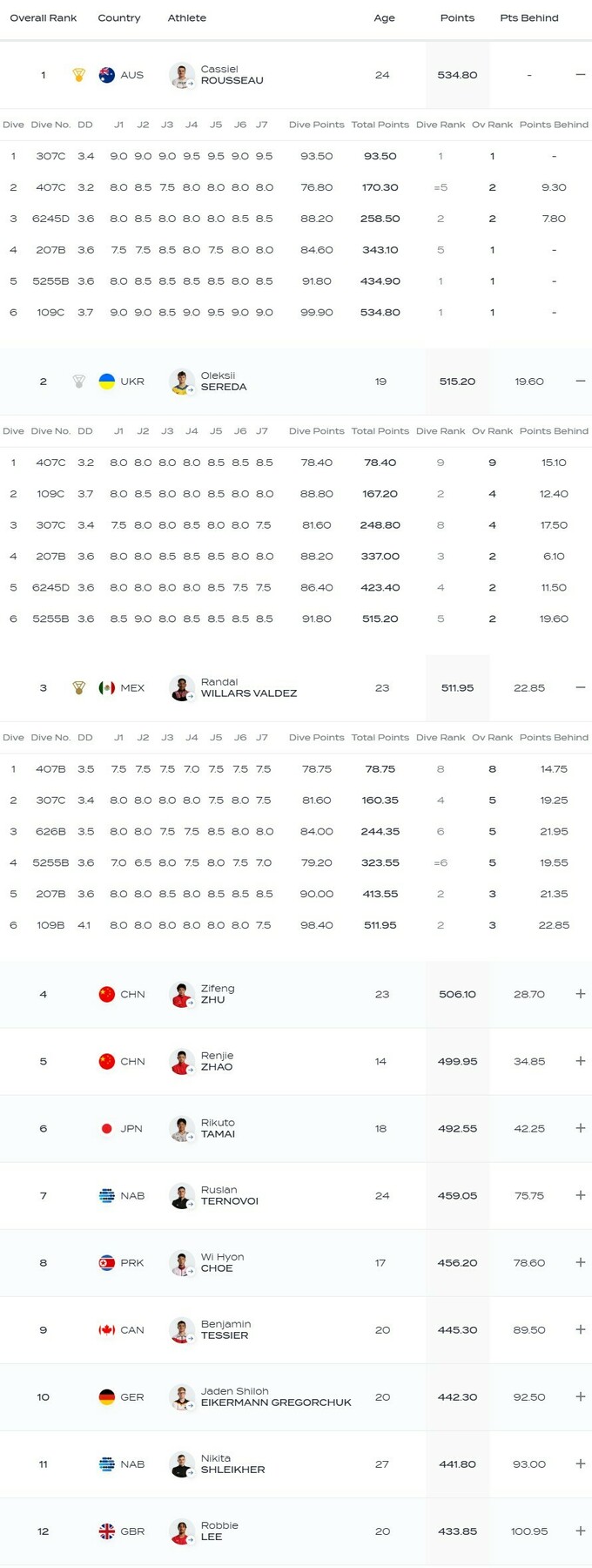This screenshot has height=1568, width=592.
Task: Collapse Oleksii Sereda's dive details
Action: click(x=580, y=382)
